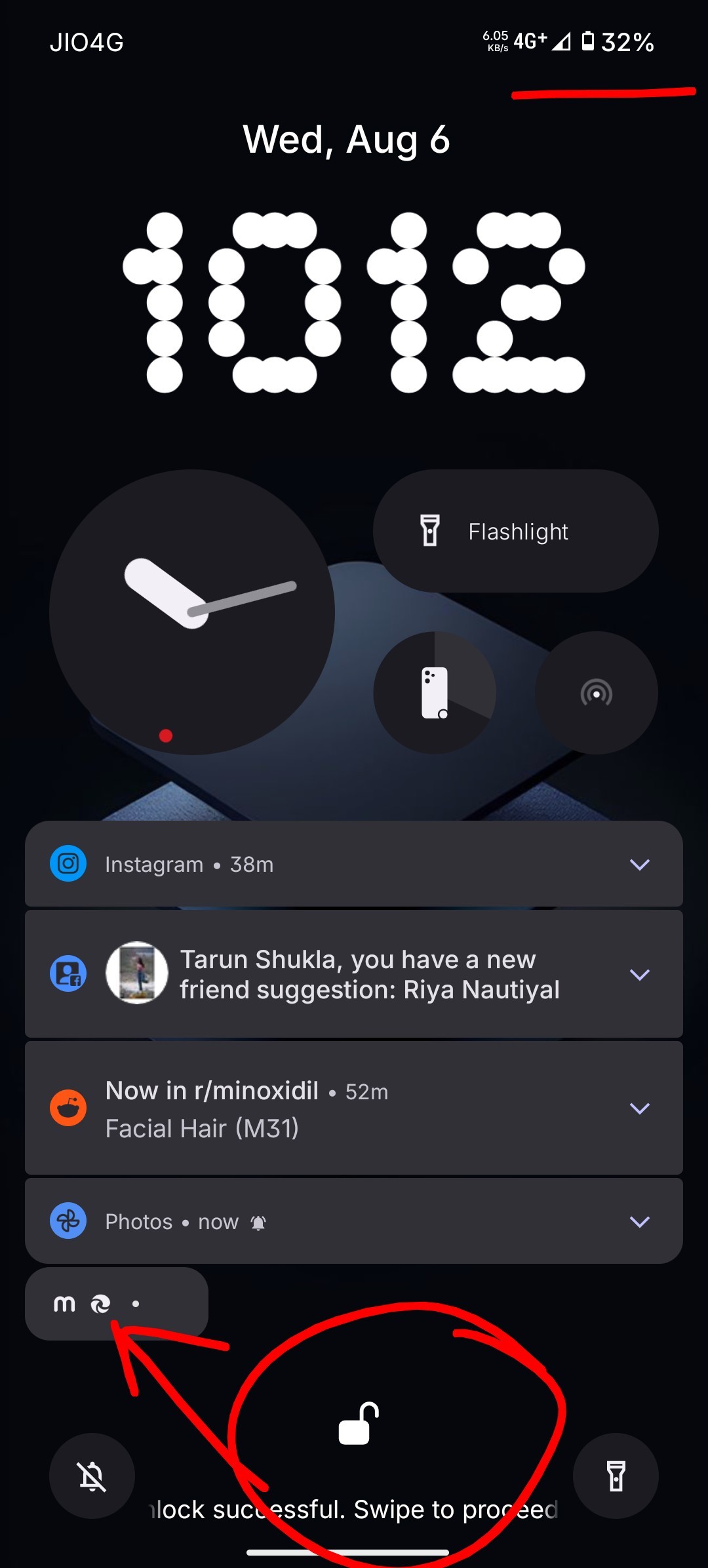
Task: Expand the Riya Nautiyal friend suggestion chevron
Action: click(x=639, y=975)
